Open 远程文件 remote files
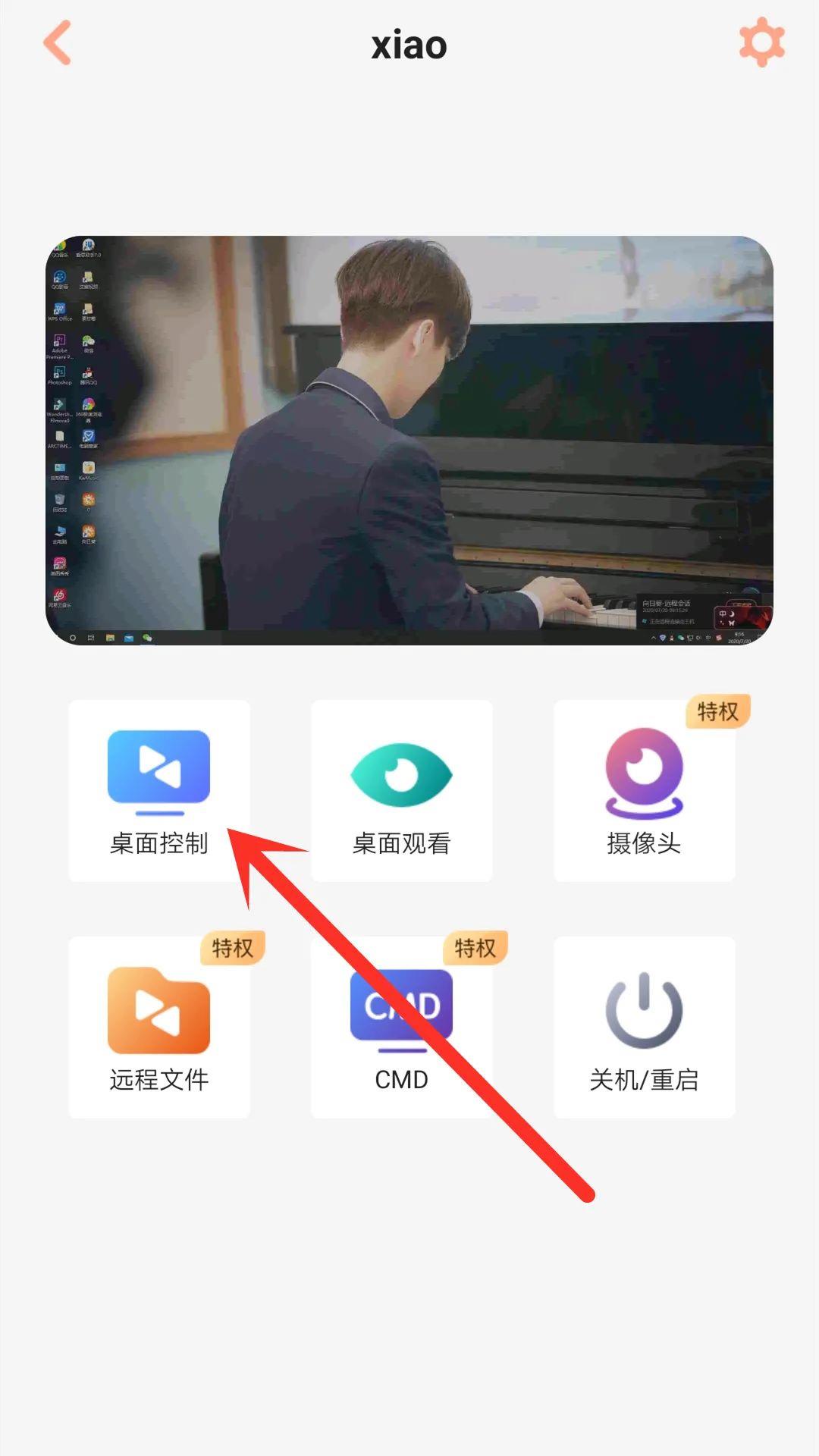 (159, 1027)
